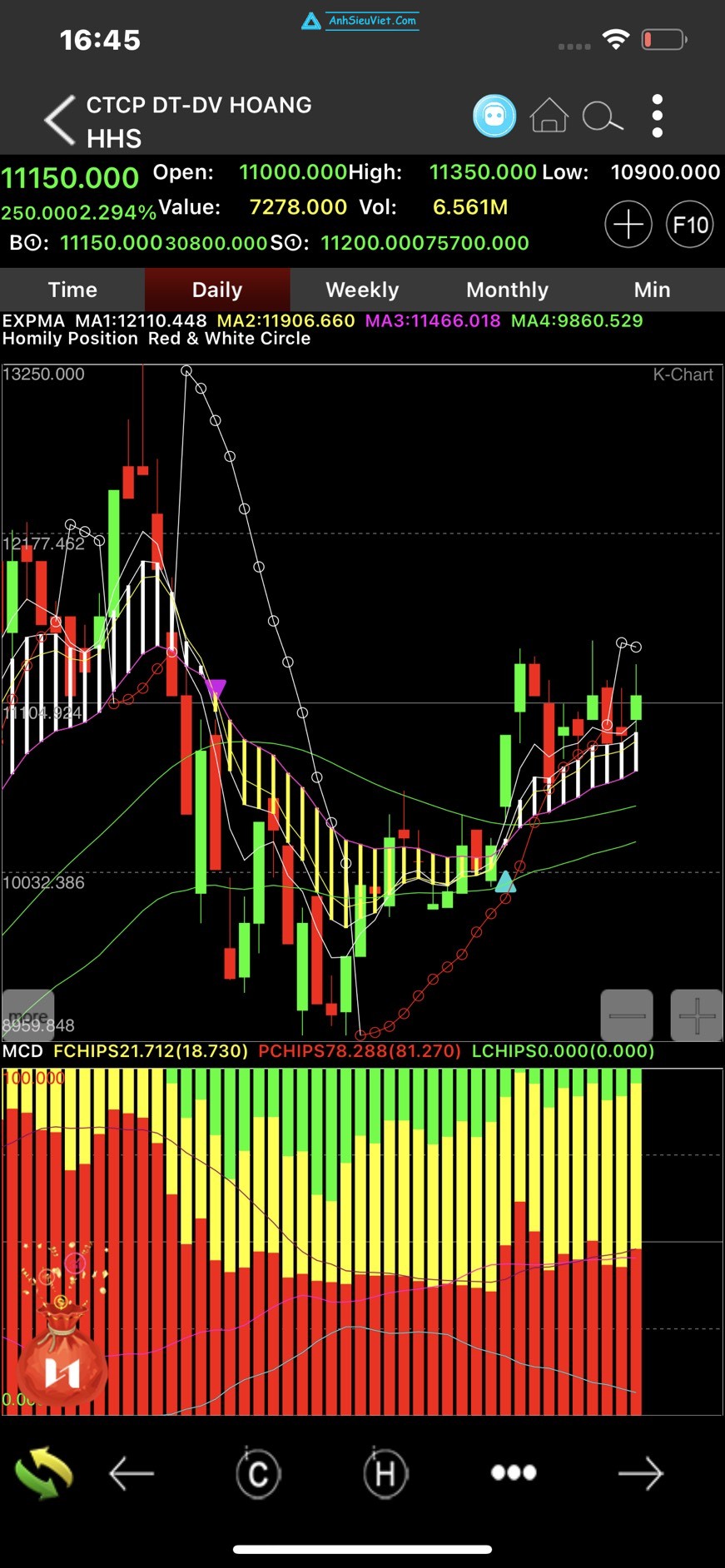Tap the C button in the toolbar
725x1568 pixels.
coord(258,1473)
